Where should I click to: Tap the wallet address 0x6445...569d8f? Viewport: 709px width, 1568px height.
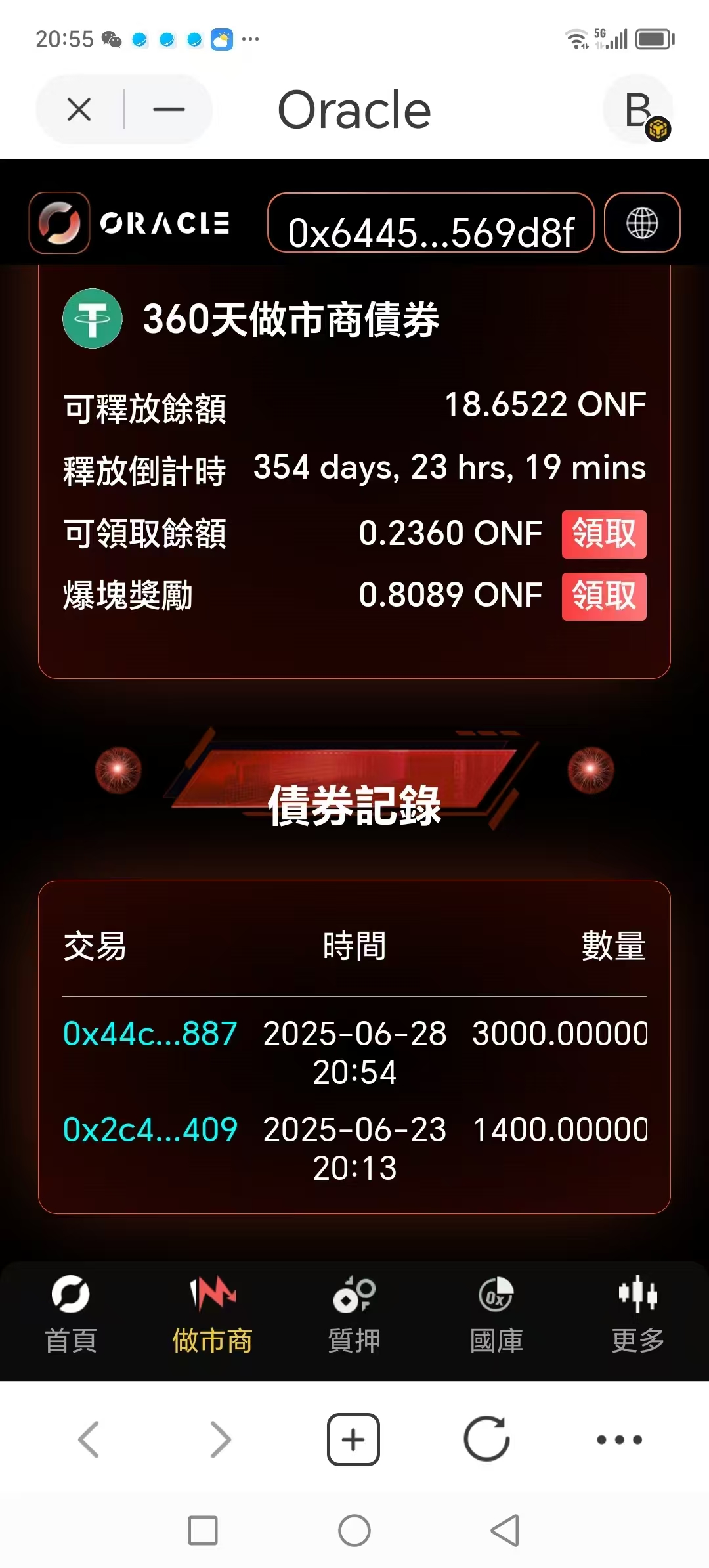click(x=431, y=223)
